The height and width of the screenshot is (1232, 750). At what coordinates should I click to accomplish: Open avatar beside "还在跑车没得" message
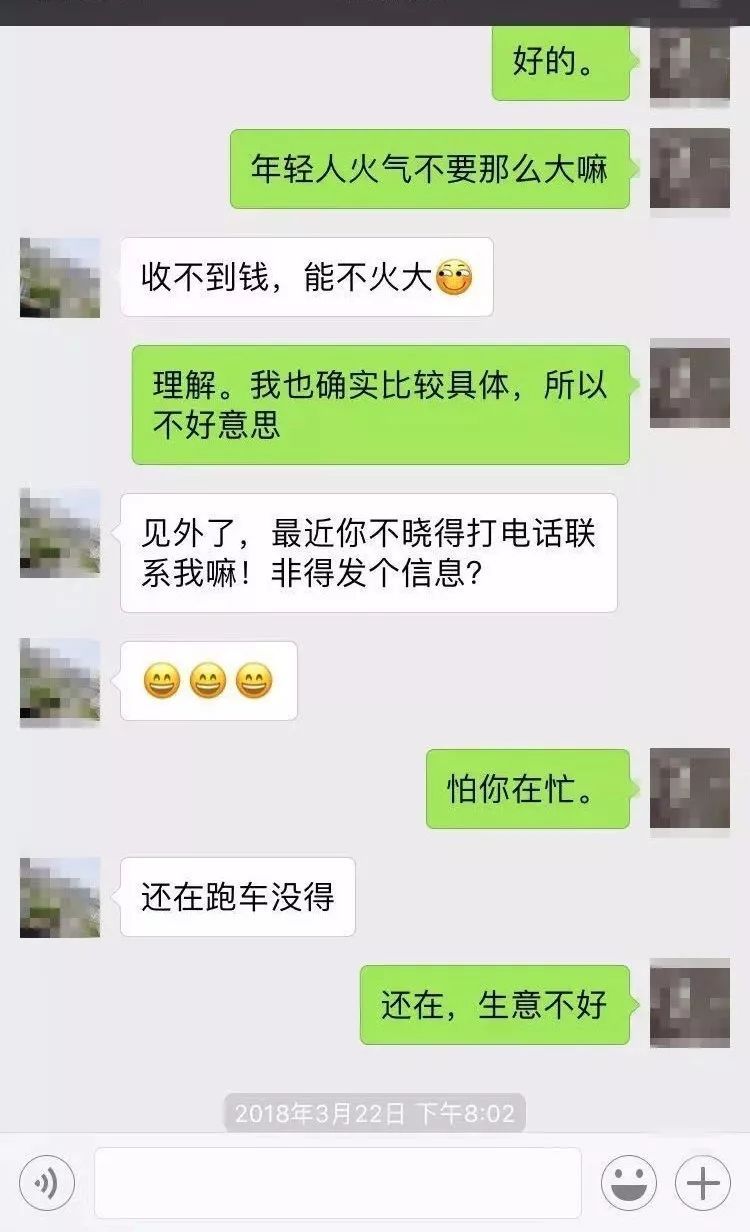[60, 897]
